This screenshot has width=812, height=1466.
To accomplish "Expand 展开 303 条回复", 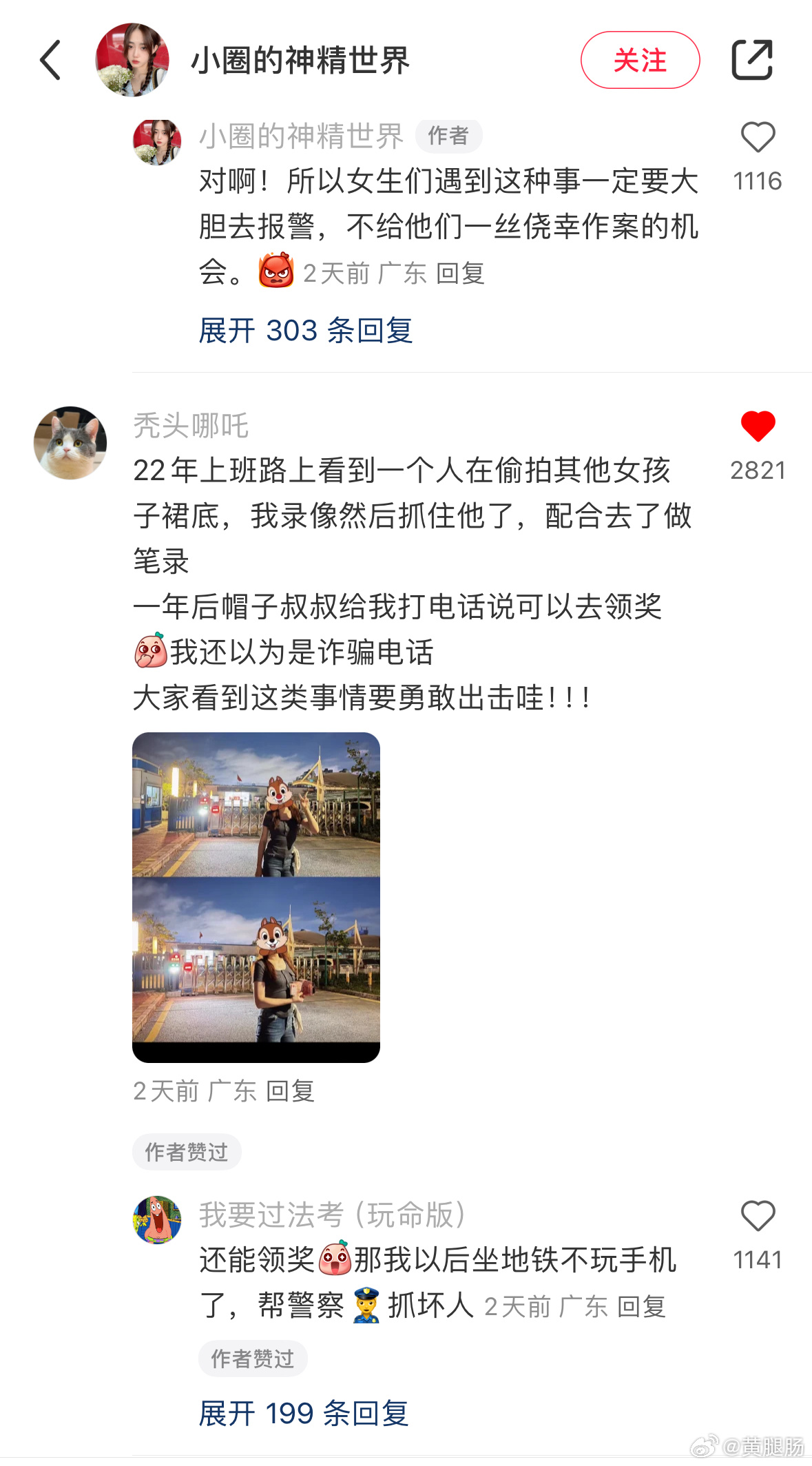I will (305, 331).
